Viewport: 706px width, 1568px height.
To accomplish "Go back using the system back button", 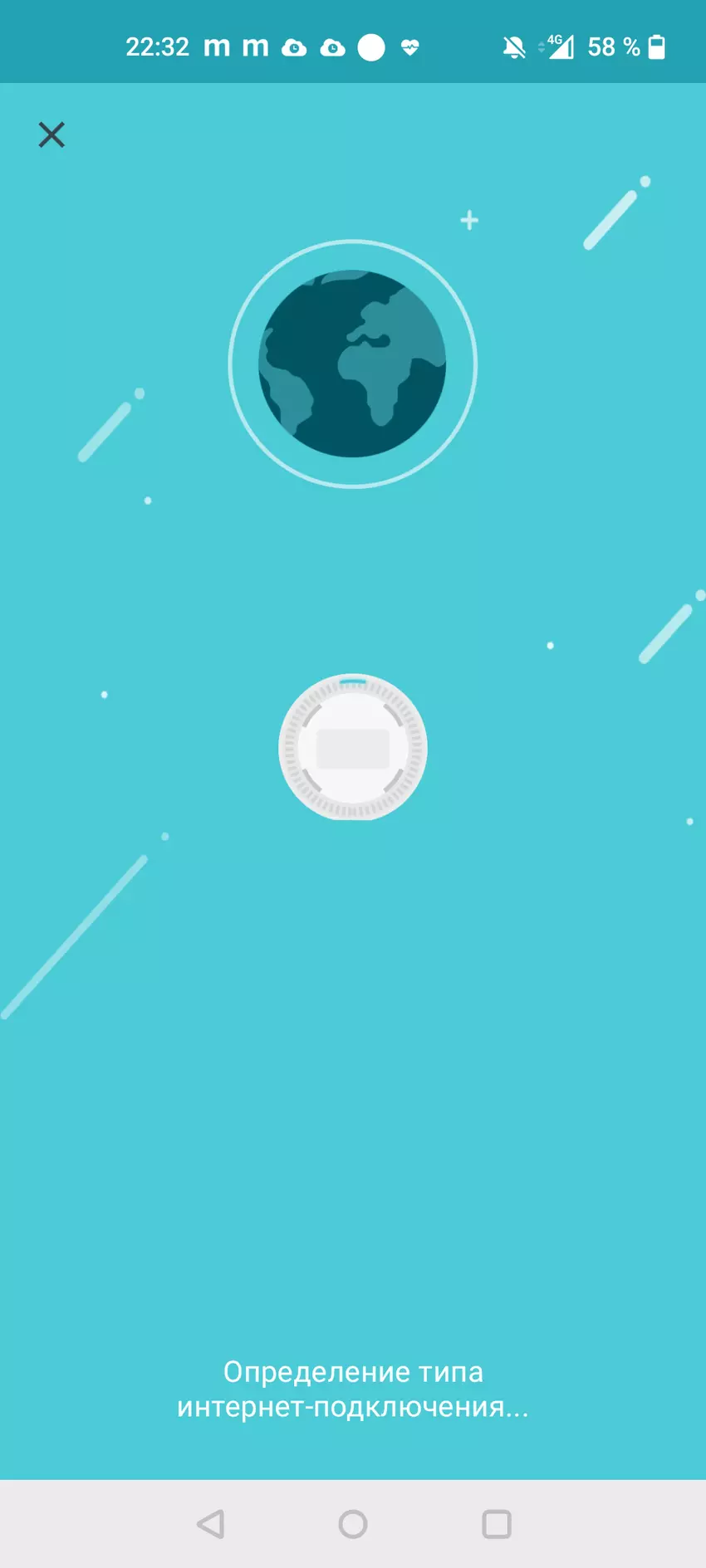I will tap(211, 1524).
